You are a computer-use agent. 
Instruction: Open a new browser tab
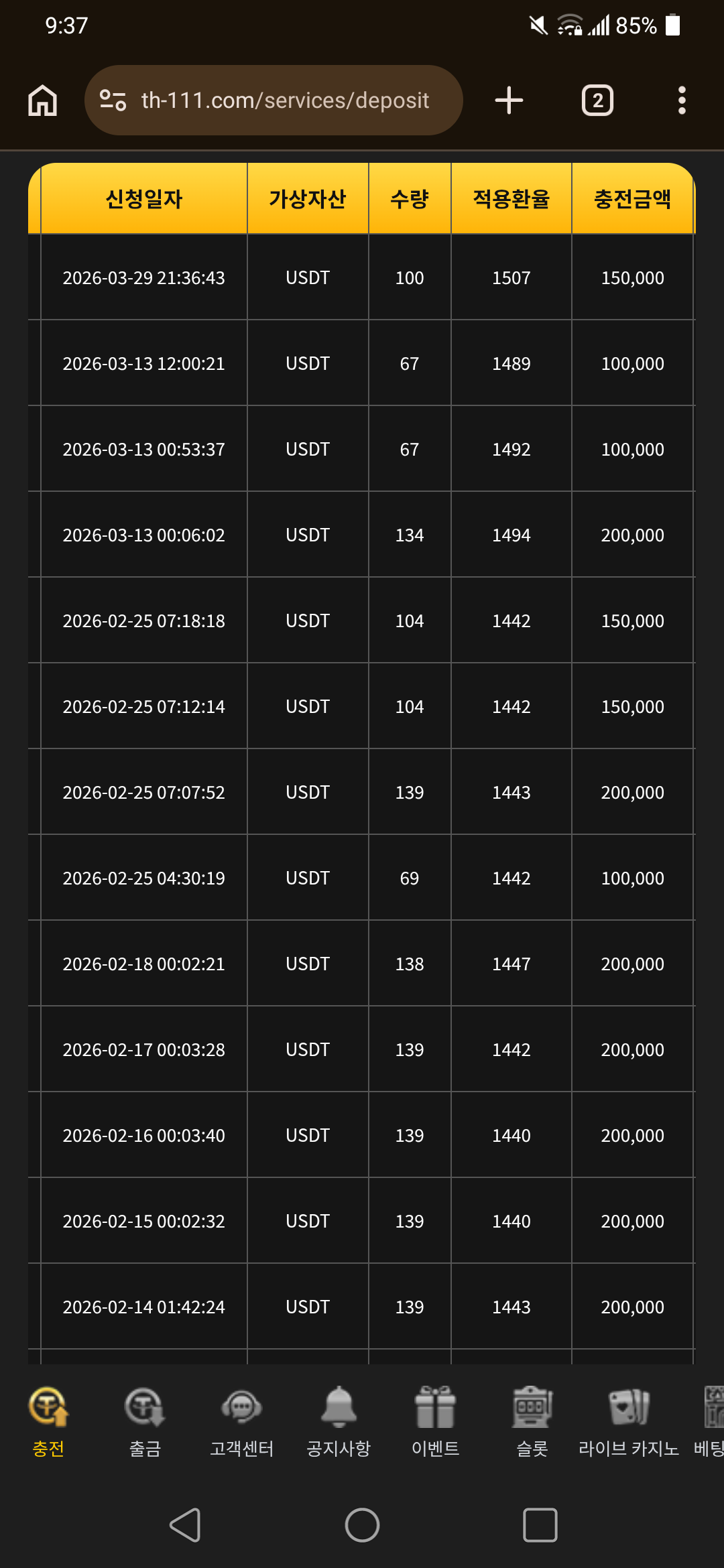tap(509, 101)
